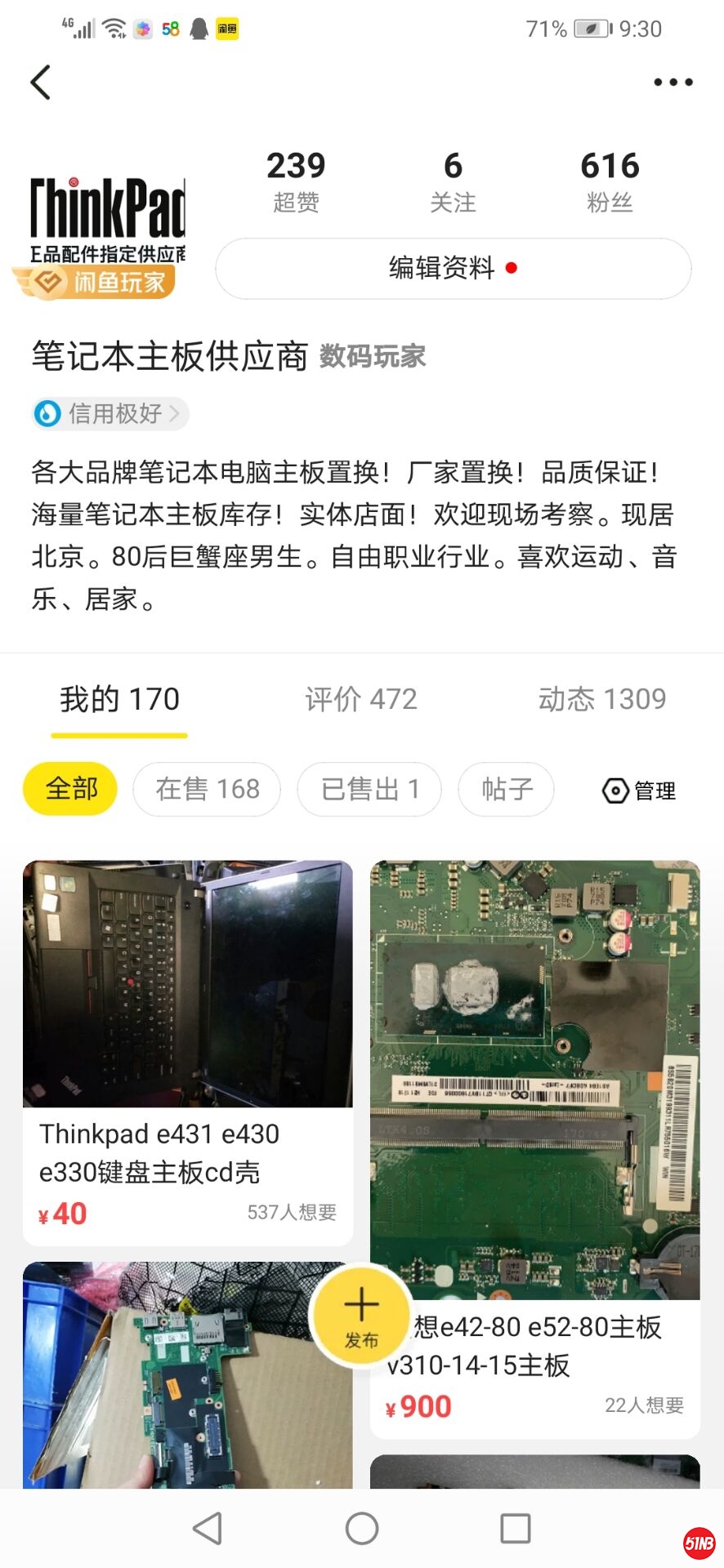This screenshot has height=1568, width=724.
Task: Open the three-dot overflow menu
Action: 673,82
